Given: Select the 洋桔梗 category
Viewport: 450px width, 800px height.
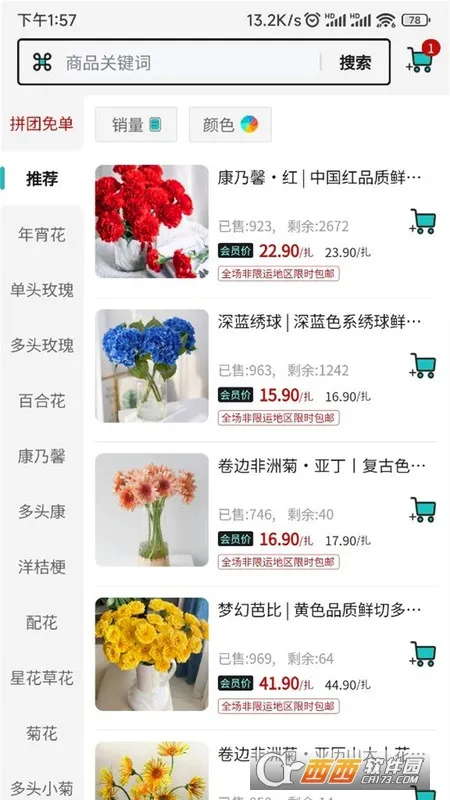Looking at the screenshot, I should coord(41,567).
